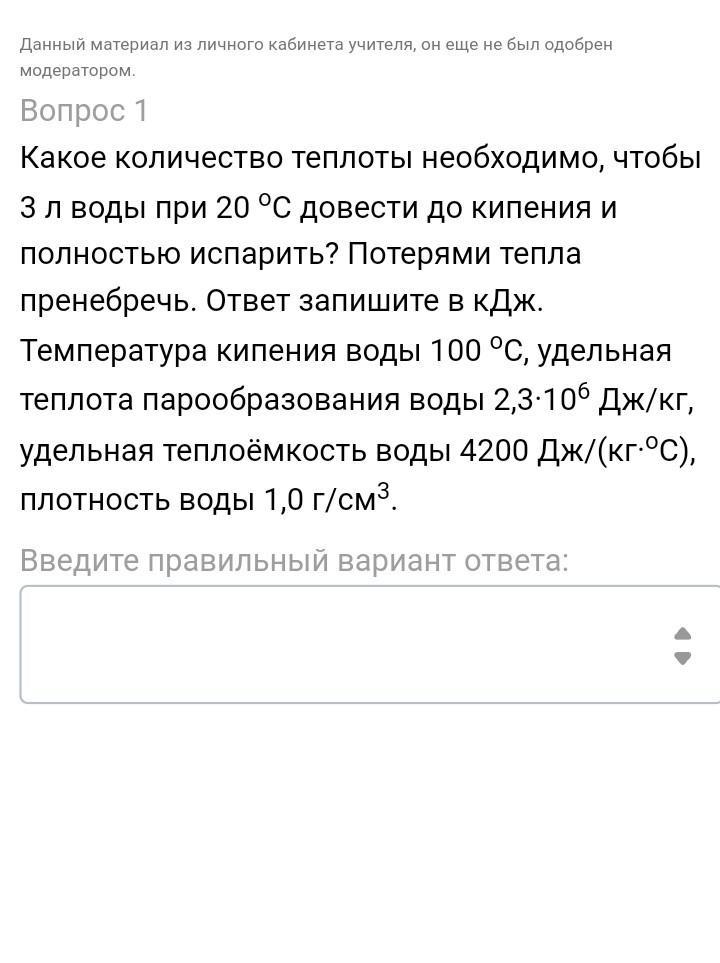Image resolution: width=720 pixels, height=963 pixels.
Task: Increase the answer with the up arrow
Action: point(683,633)
